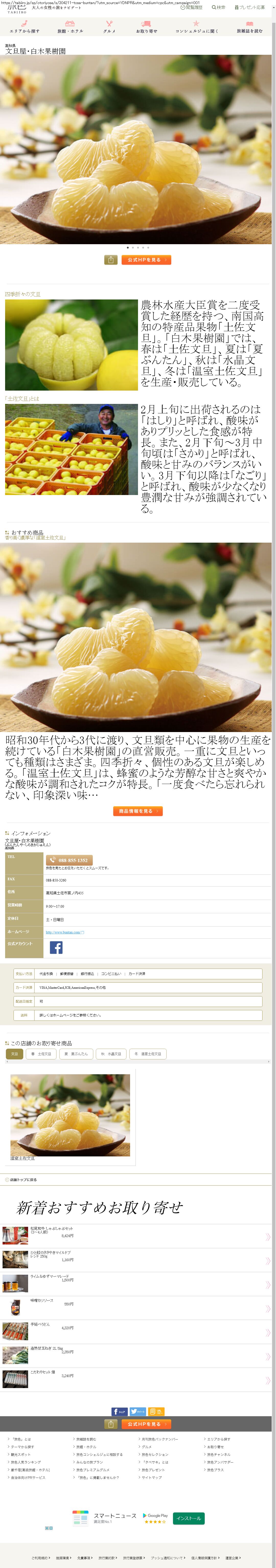Filter products by 夏 夏ぶんたん
276x1568 pixels.
pos(76,1054)
